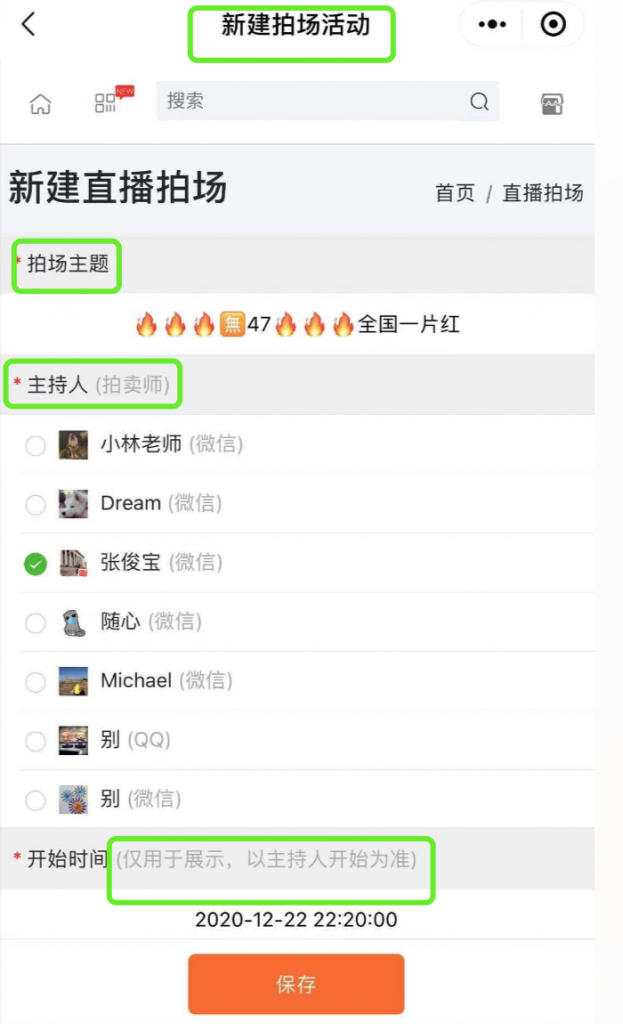623x1024 pixels.
Task: Tap the selected host 张俊宝
Action: coord(36,564)
